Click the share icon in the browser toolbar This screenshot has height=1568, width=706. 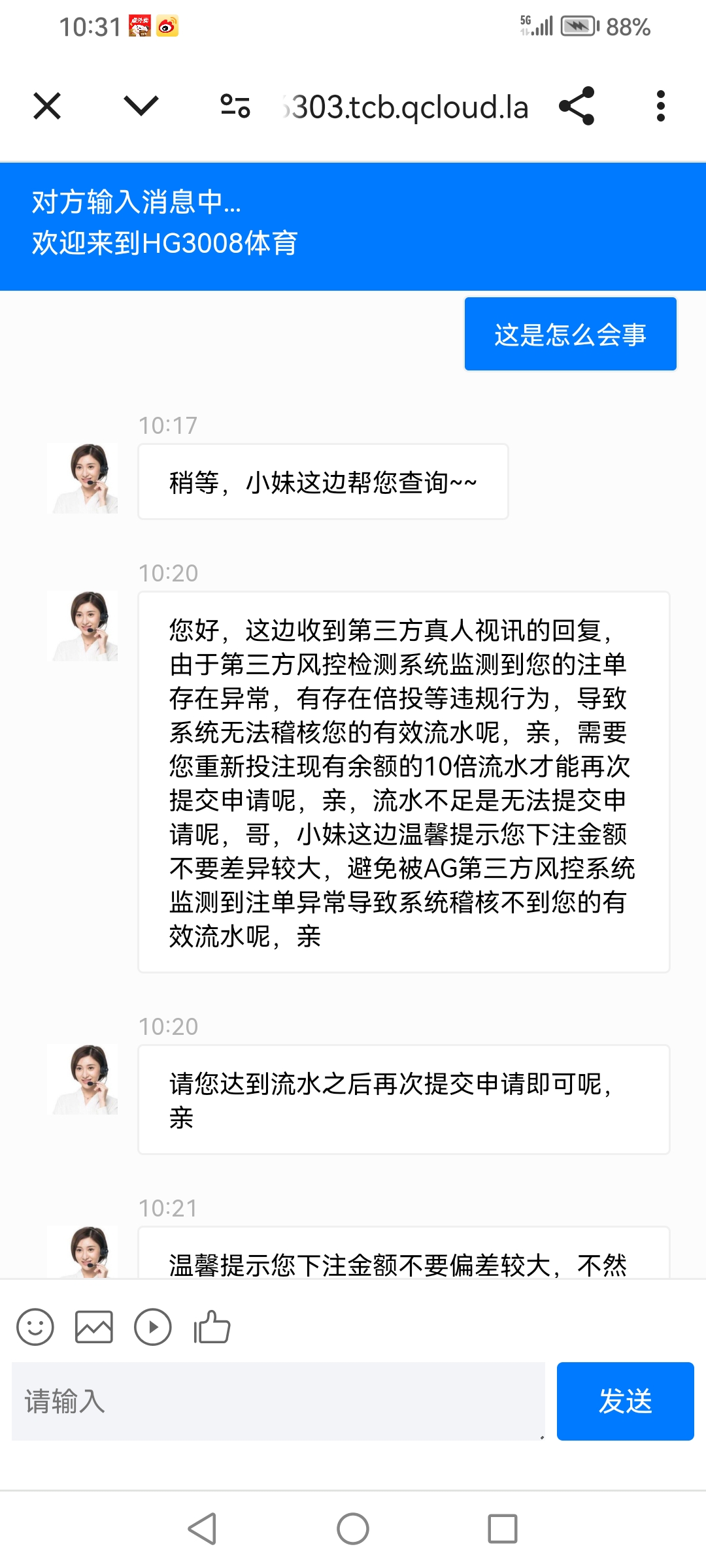pos(579,106)
